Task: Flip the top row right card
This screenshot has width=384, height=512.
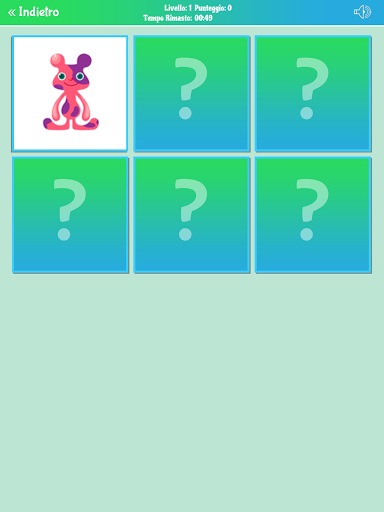Action: pos(313,93)
